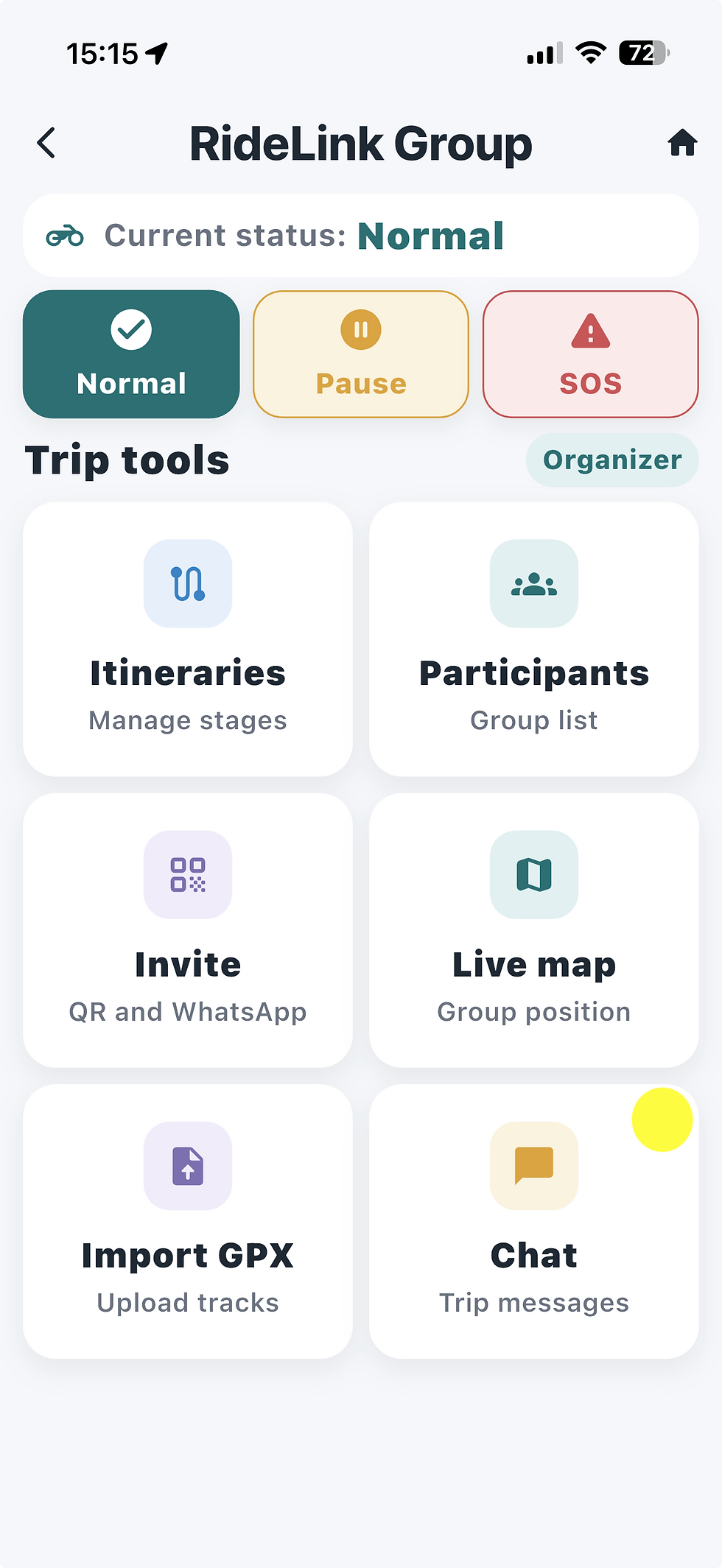The width and height of the screenshot is (722, 1568).
Task: Open the Live map card
Action: tap(534, 930)
